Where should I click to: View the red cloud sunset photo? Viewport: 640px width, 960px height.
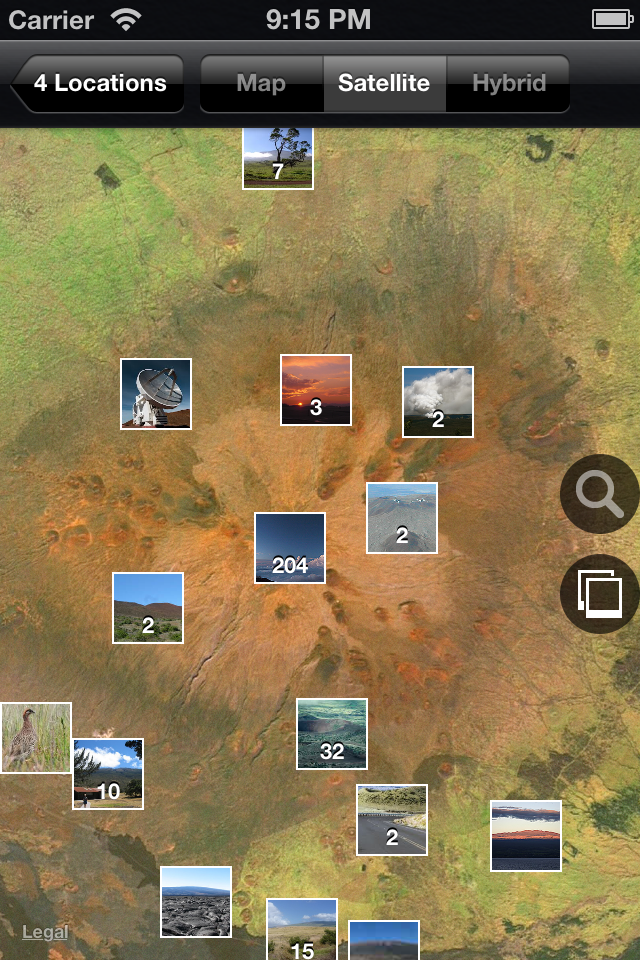526,836
